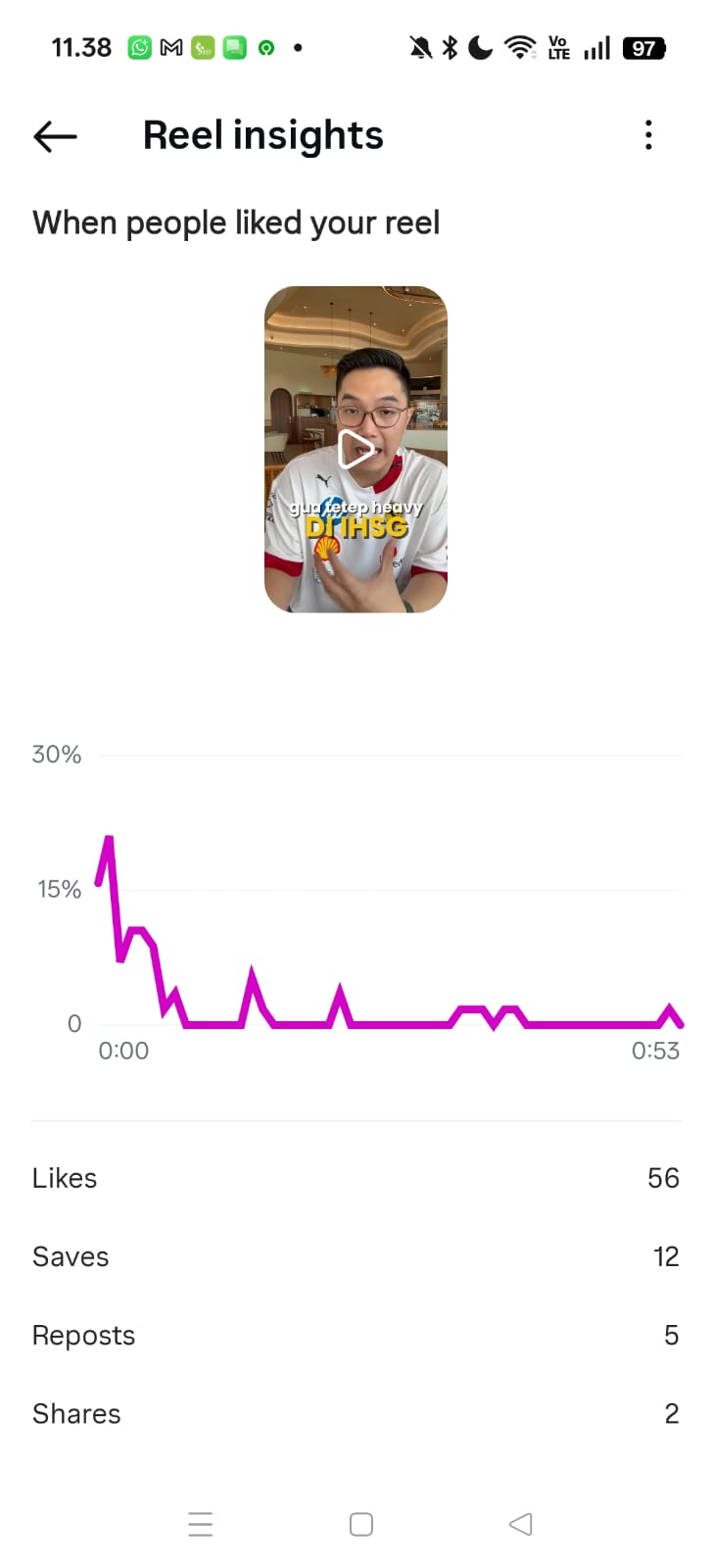This screenshot has height=1568, width=712.
Task: Go back from Reel insights
Action: click(55, 136)
